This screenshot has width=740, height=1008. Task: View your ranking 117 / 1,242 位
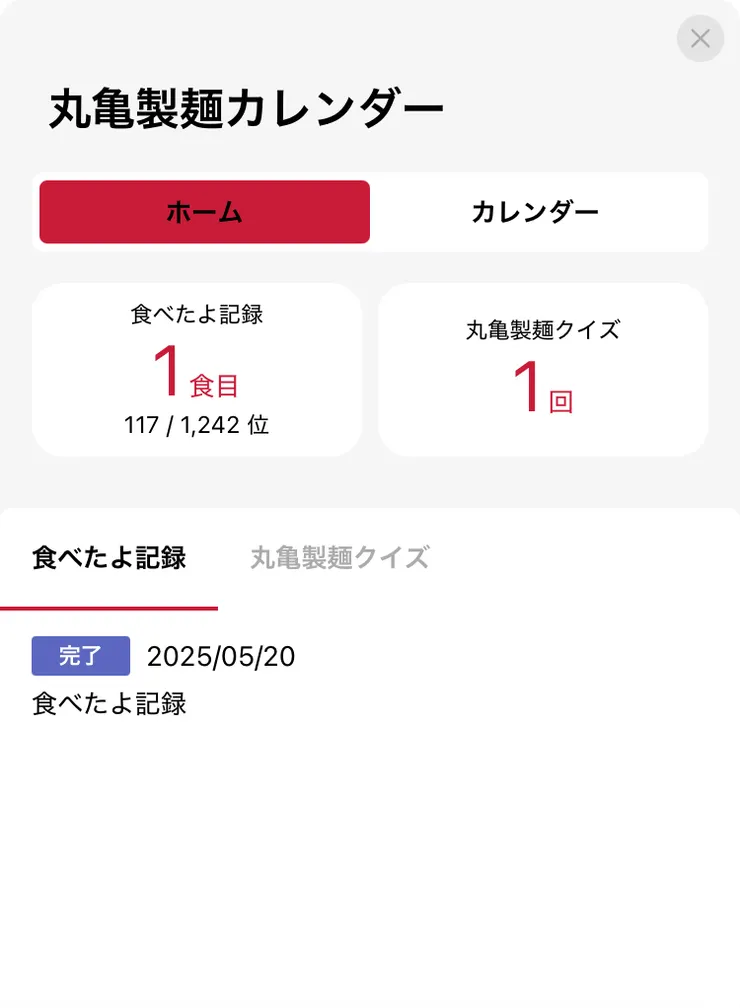[x=196, y=425]
